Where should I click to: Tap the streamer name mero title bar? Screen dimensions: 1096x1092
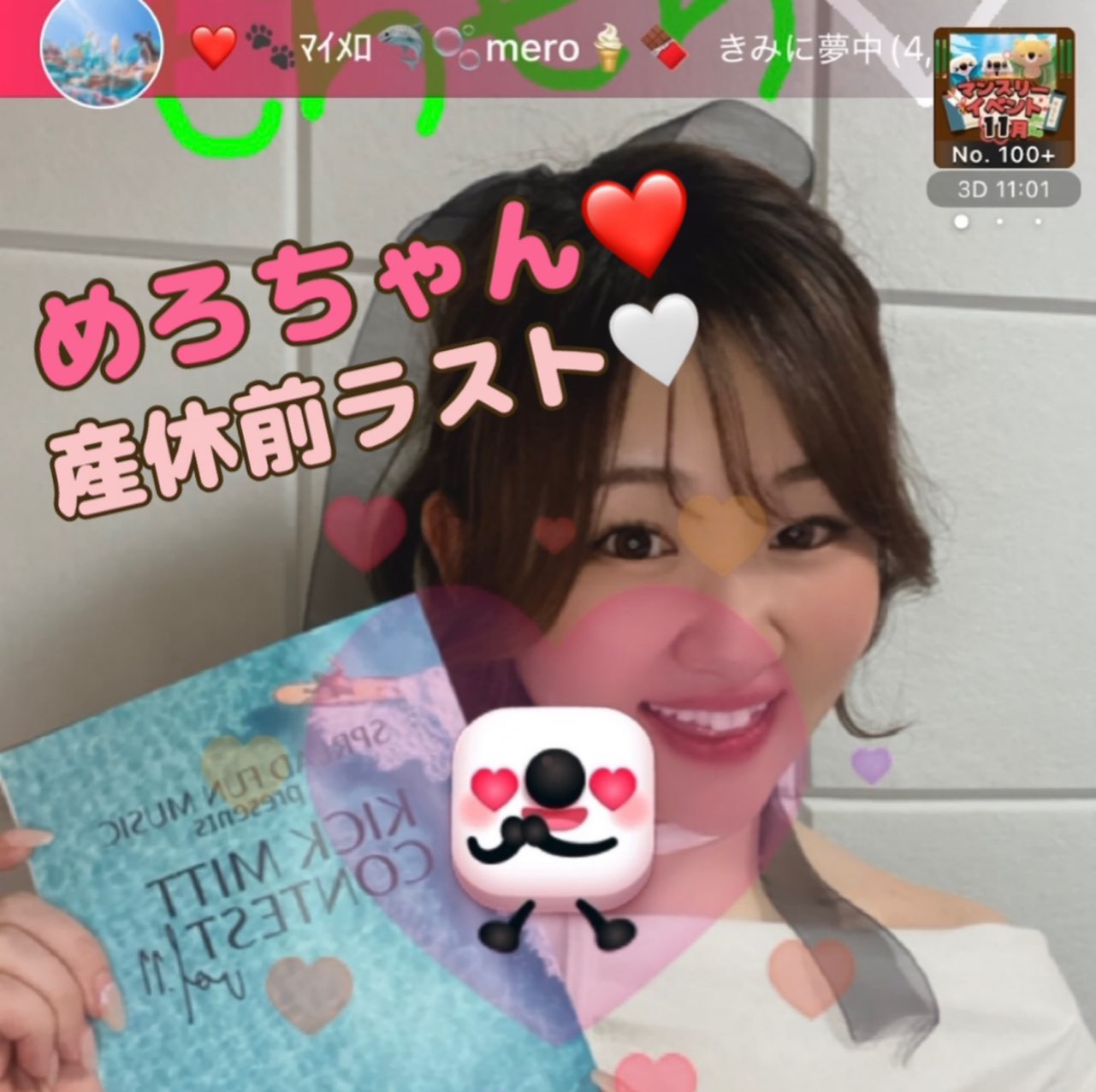[x=530, y=49]
